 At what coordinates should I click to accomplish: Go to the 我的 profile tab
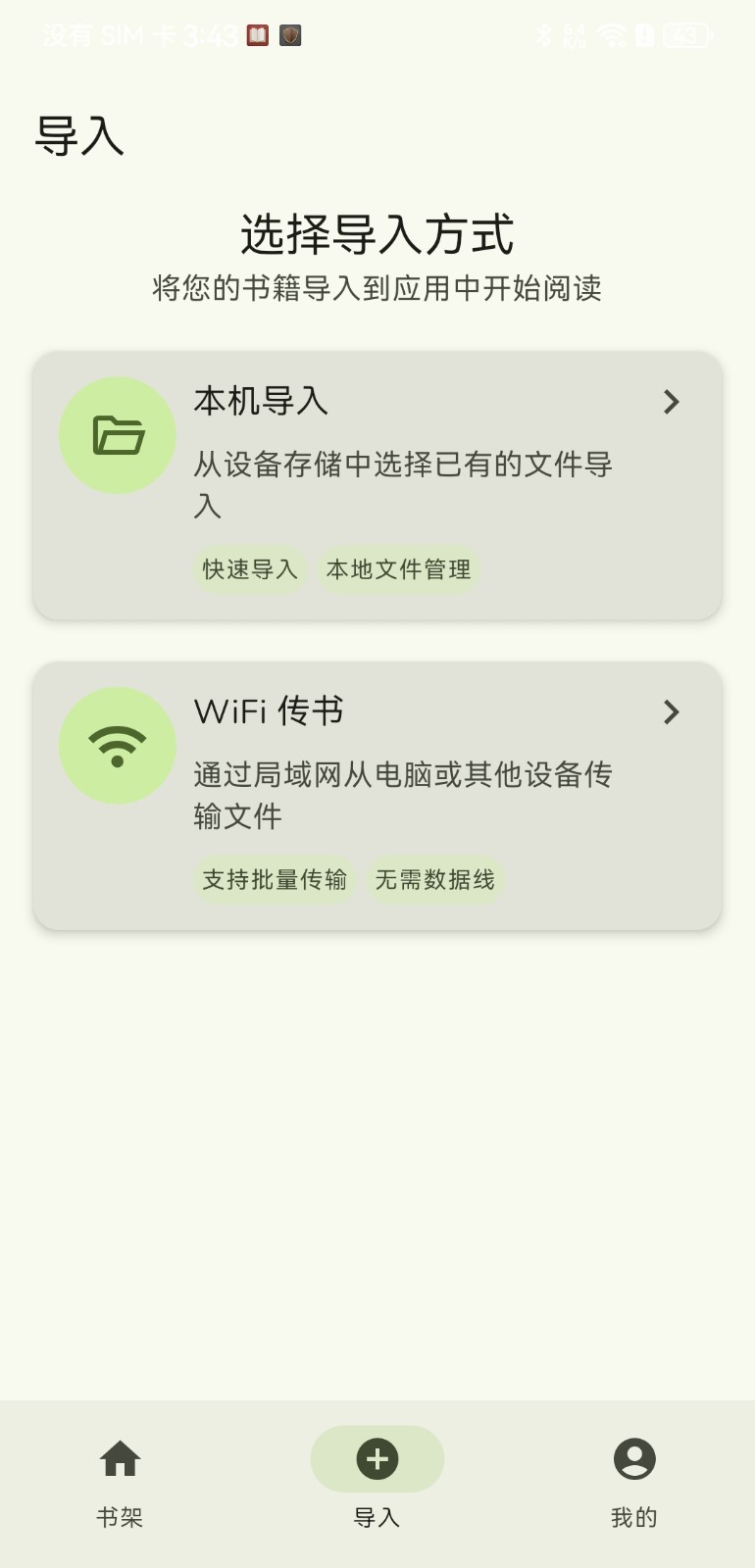[634, 1481]
